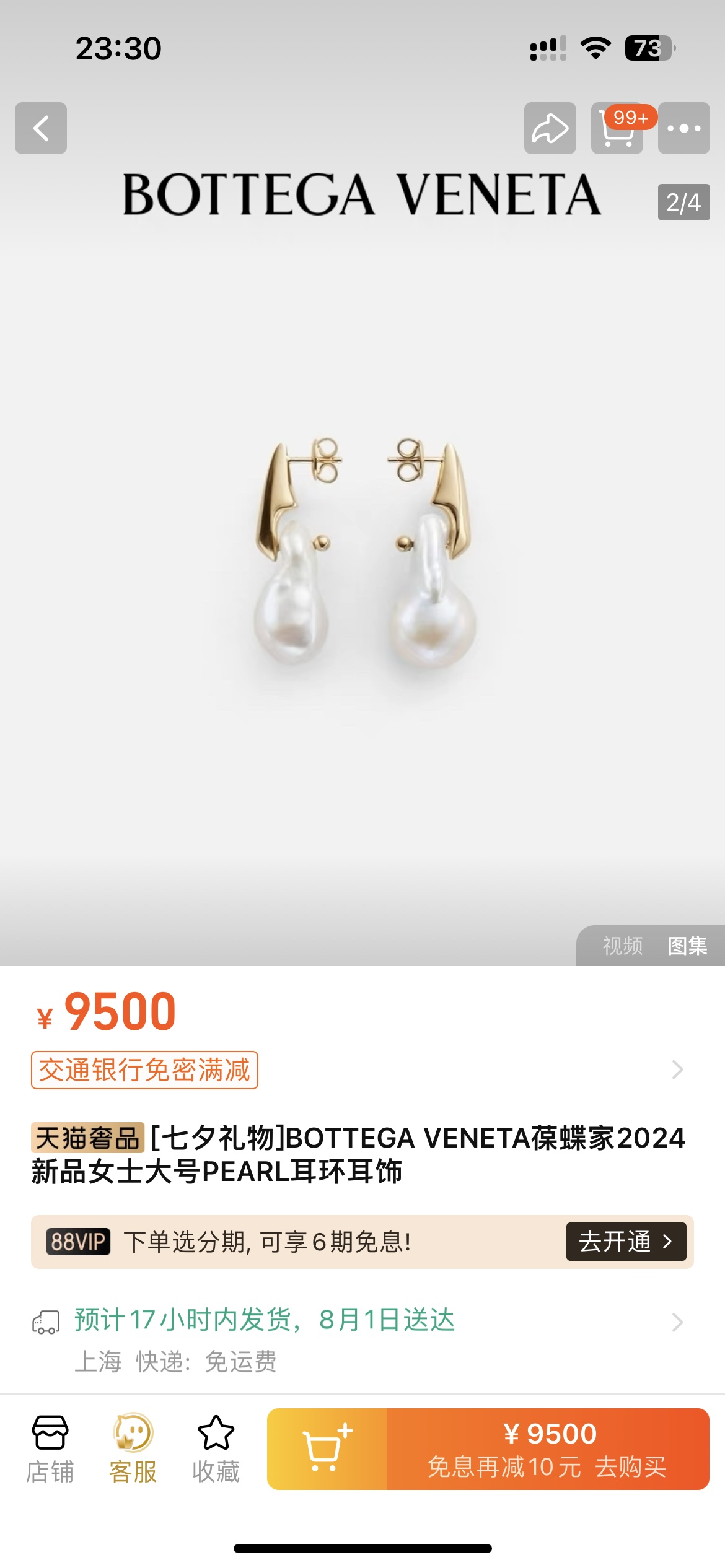
Task: Select the 图集 gallery tab
Action: (687, 946)
